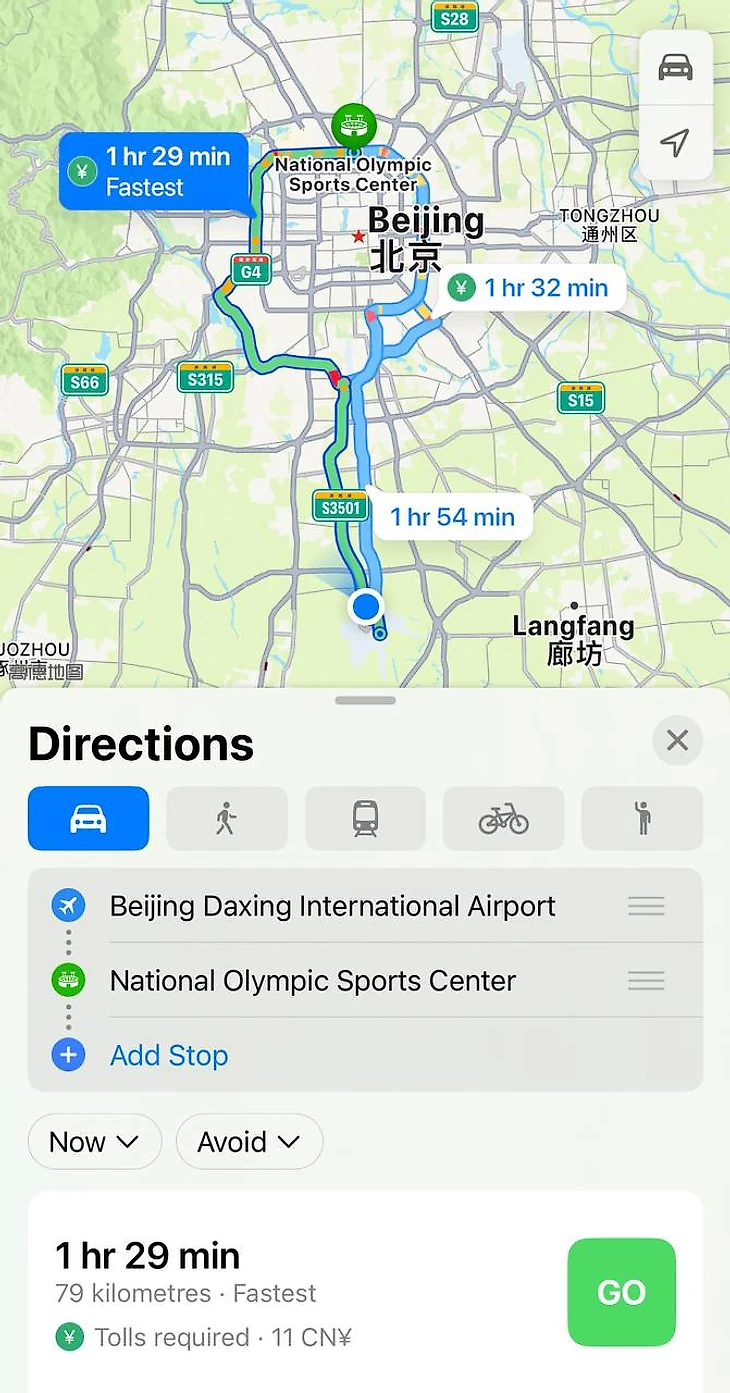
Task: Switch to cycling directions
Action: click(x=503, y=818)
